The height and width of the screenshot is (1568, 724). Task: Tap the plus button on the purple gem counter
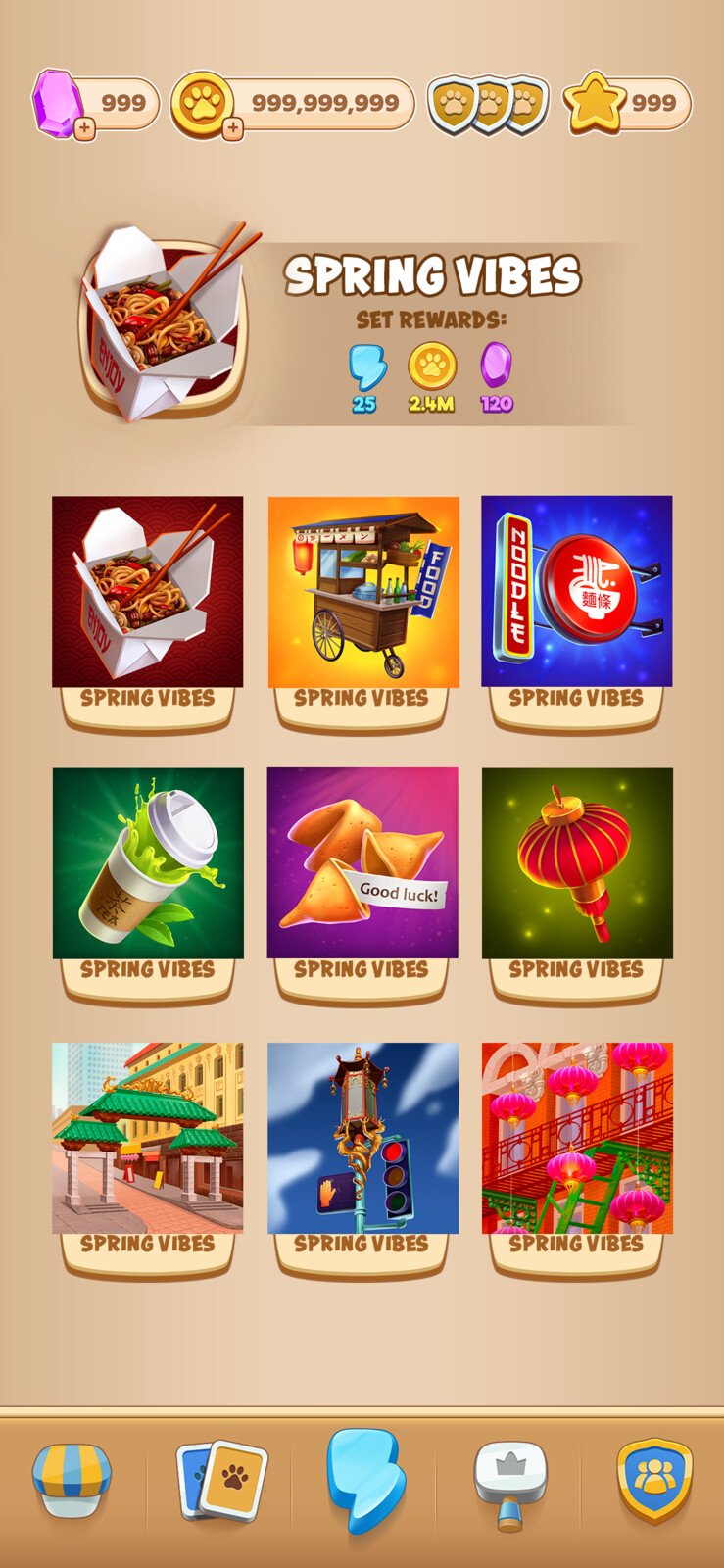85,128
